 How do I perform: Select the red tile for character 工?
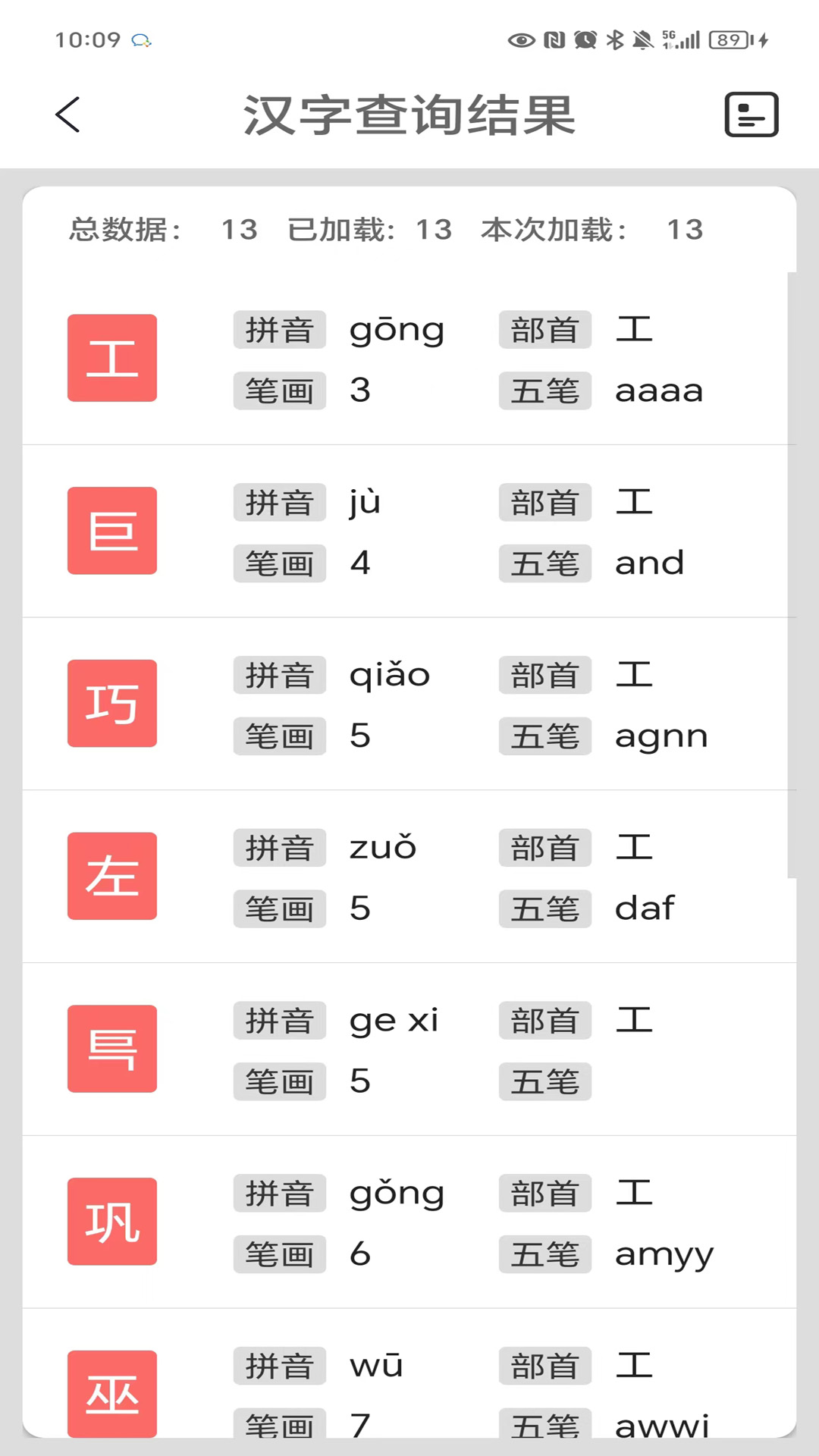[111, 358]
